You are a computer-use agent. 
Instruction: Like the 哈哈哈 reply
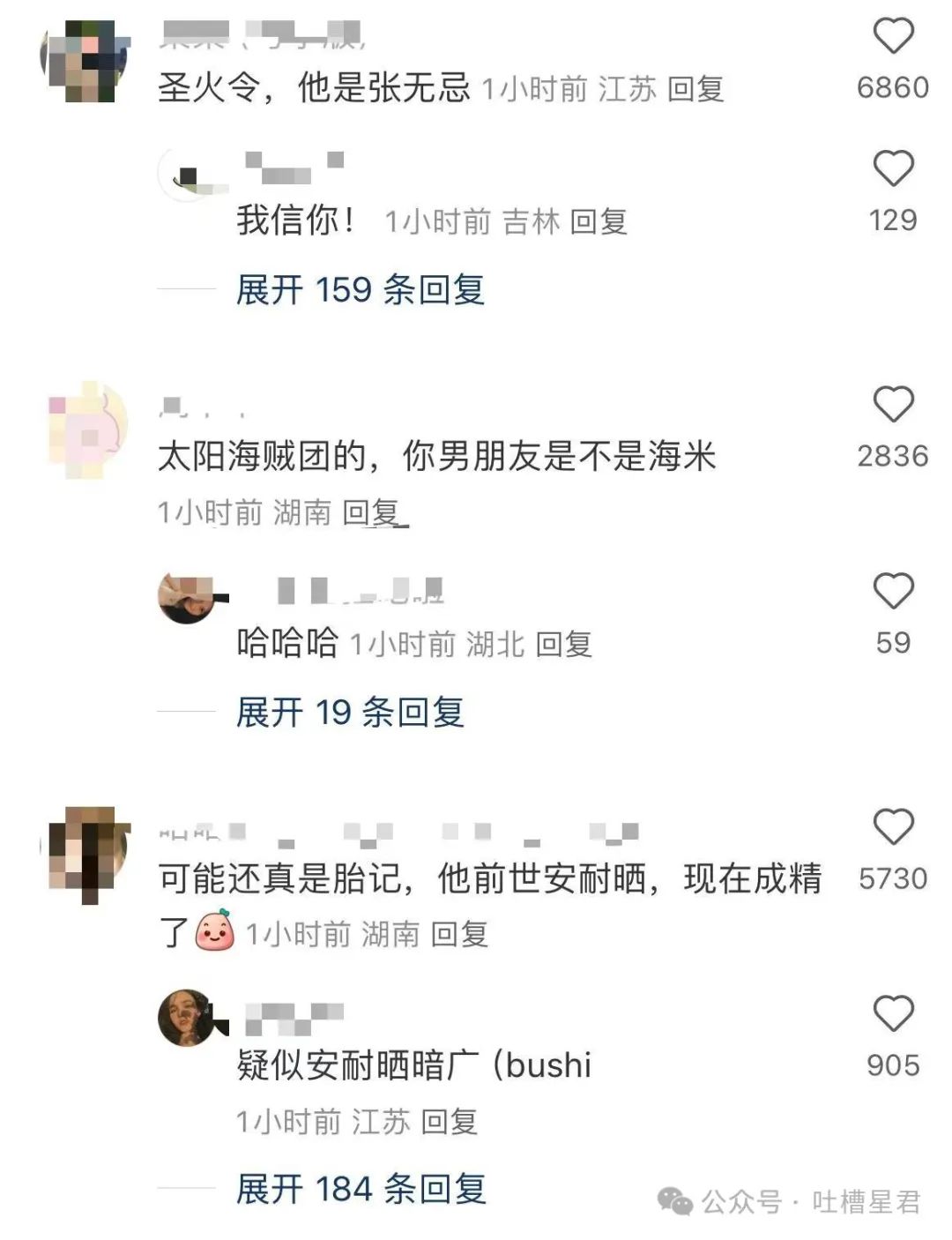892,592
